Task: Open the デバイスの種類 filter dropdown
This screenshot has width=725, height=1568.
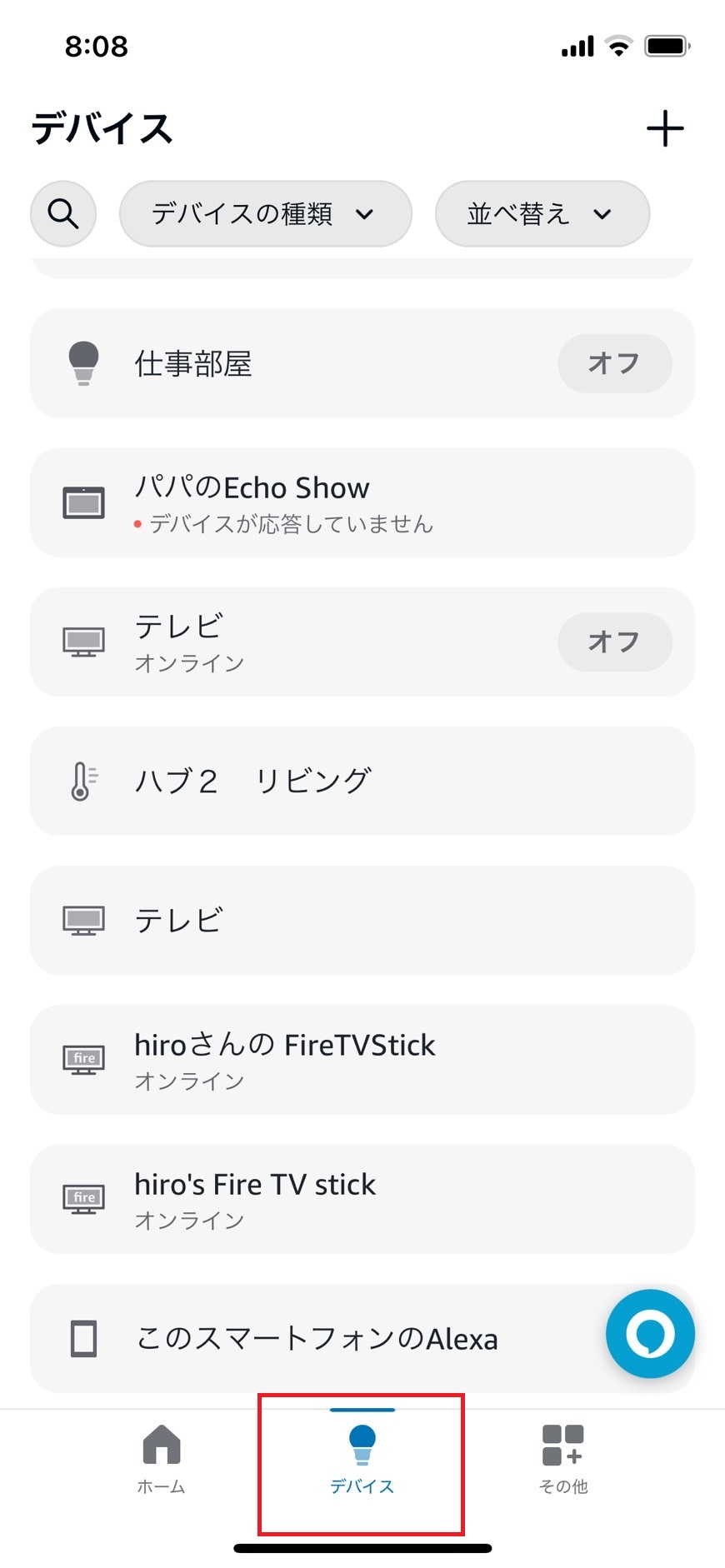Action: click(265, 214)
